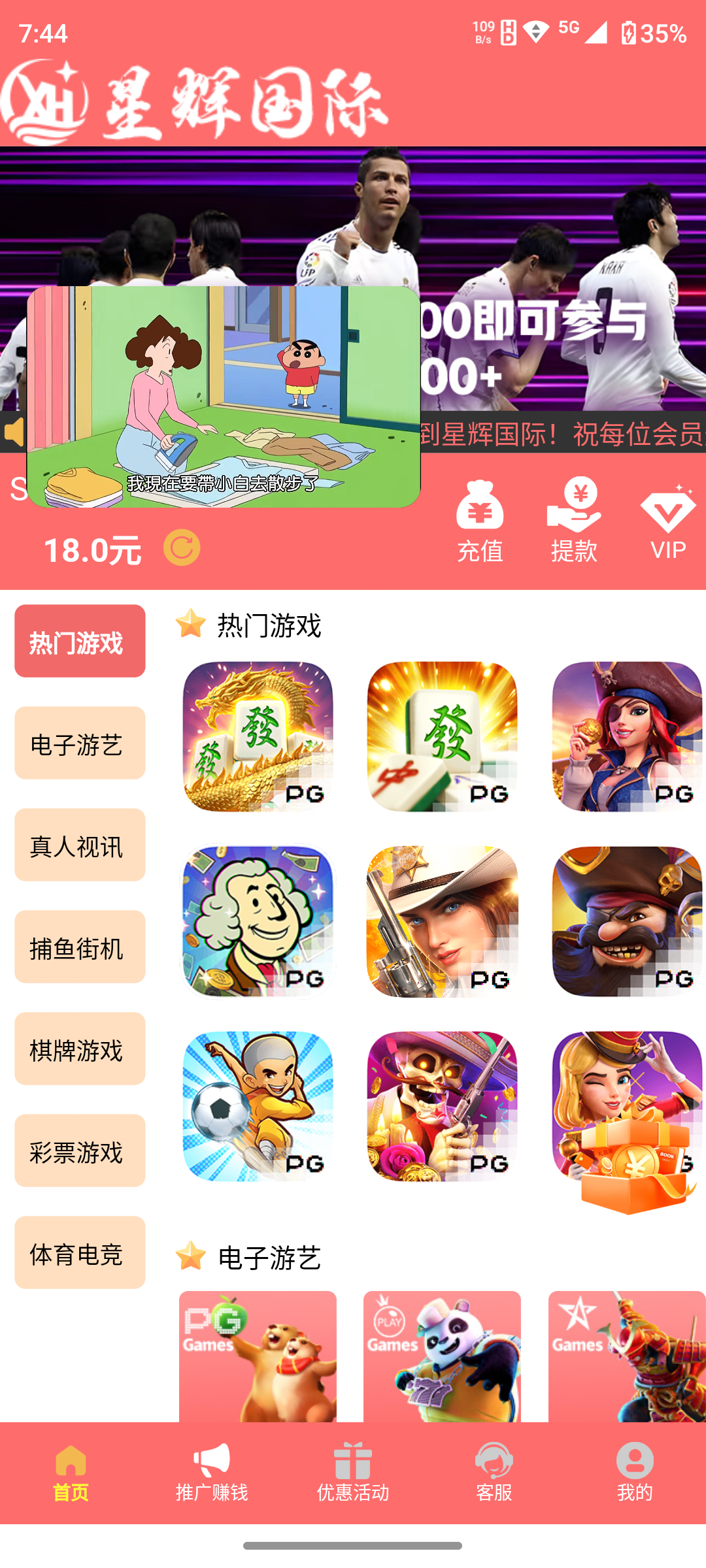
Task: Open the golden dragon mahjong game
Action: (x=258, y=737)
